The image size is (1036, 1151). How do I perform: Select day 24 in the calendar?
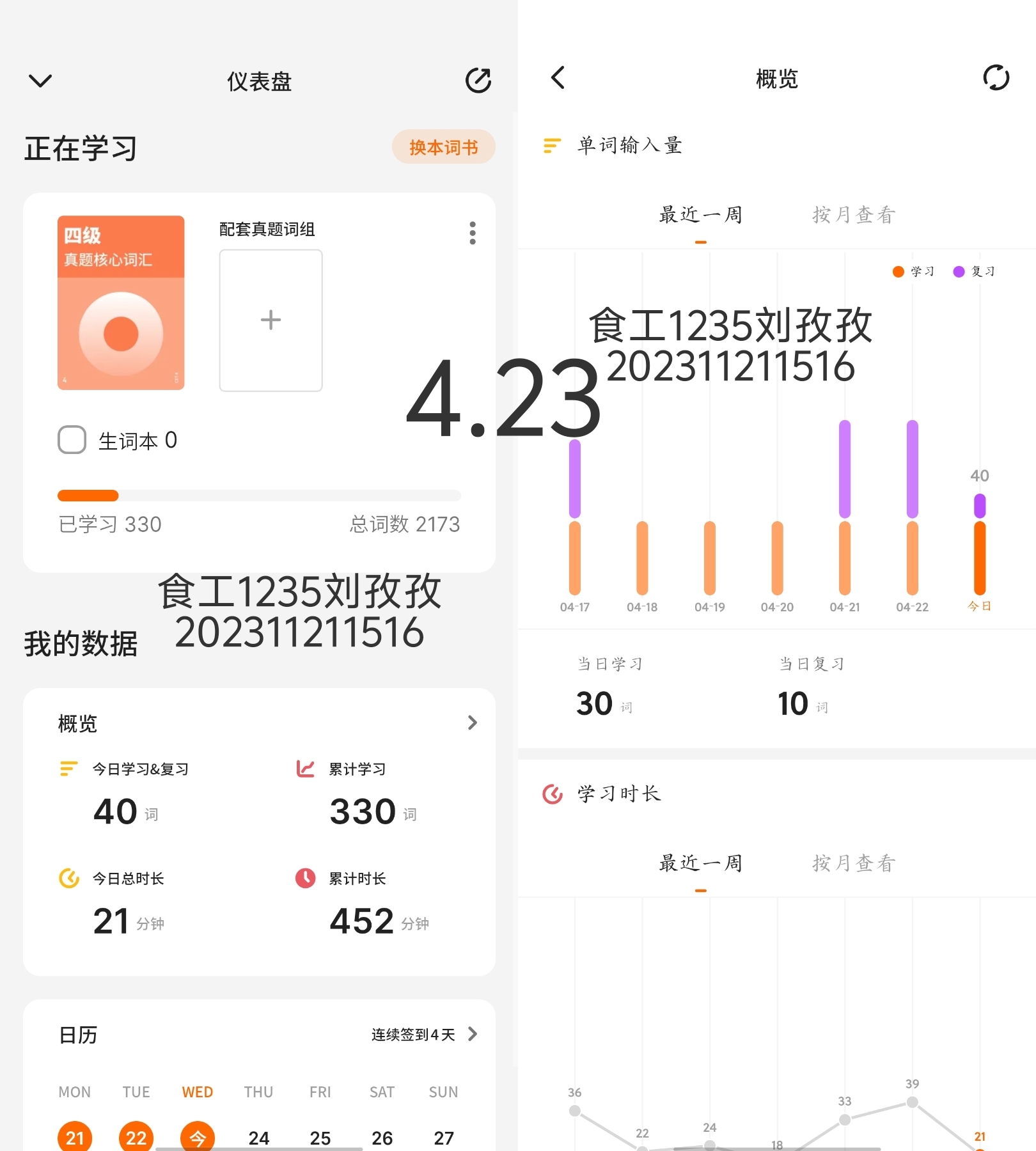[x=258, y=1138]
